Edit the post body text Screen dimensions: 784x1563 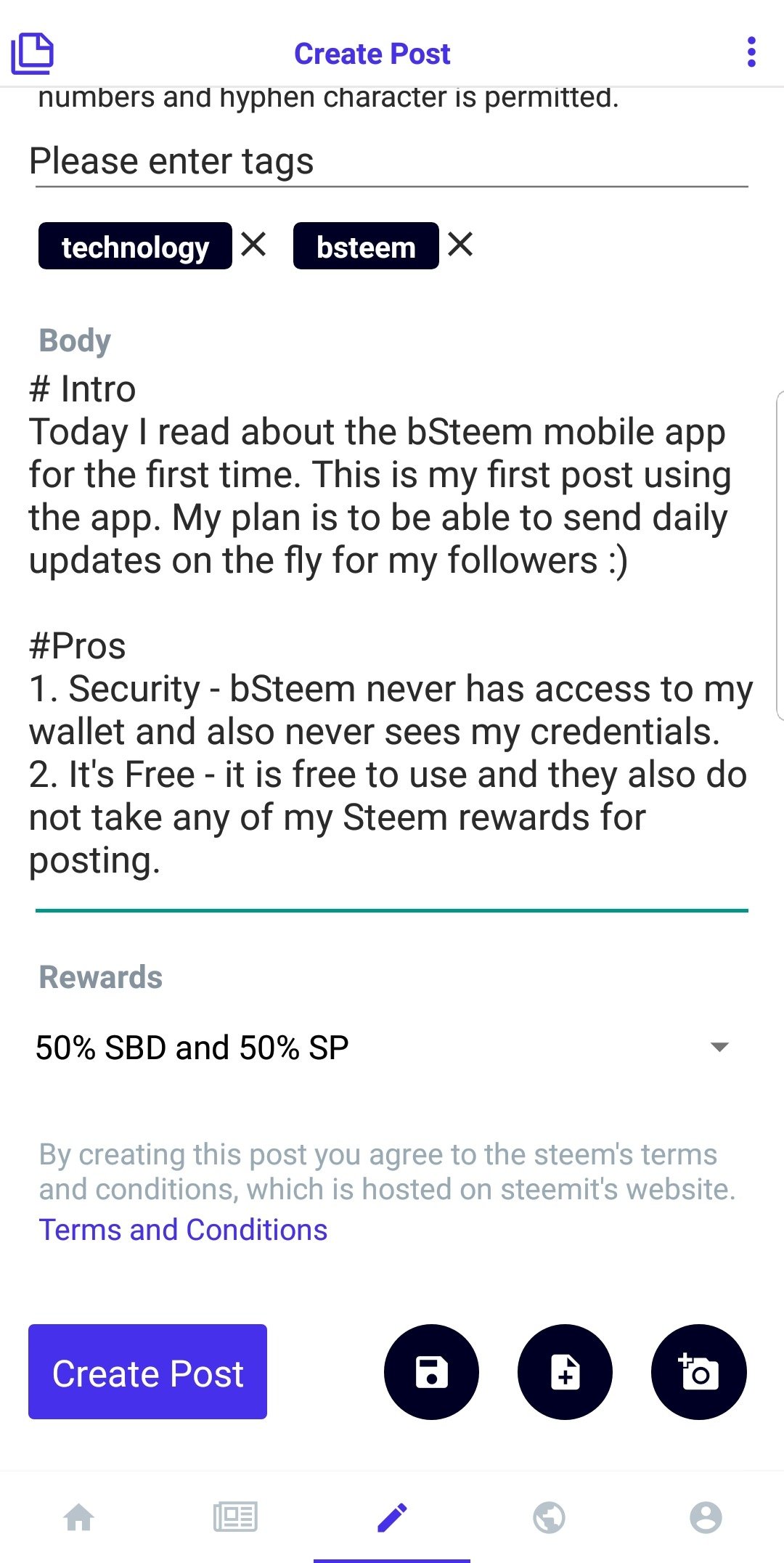tap(391, 624)
